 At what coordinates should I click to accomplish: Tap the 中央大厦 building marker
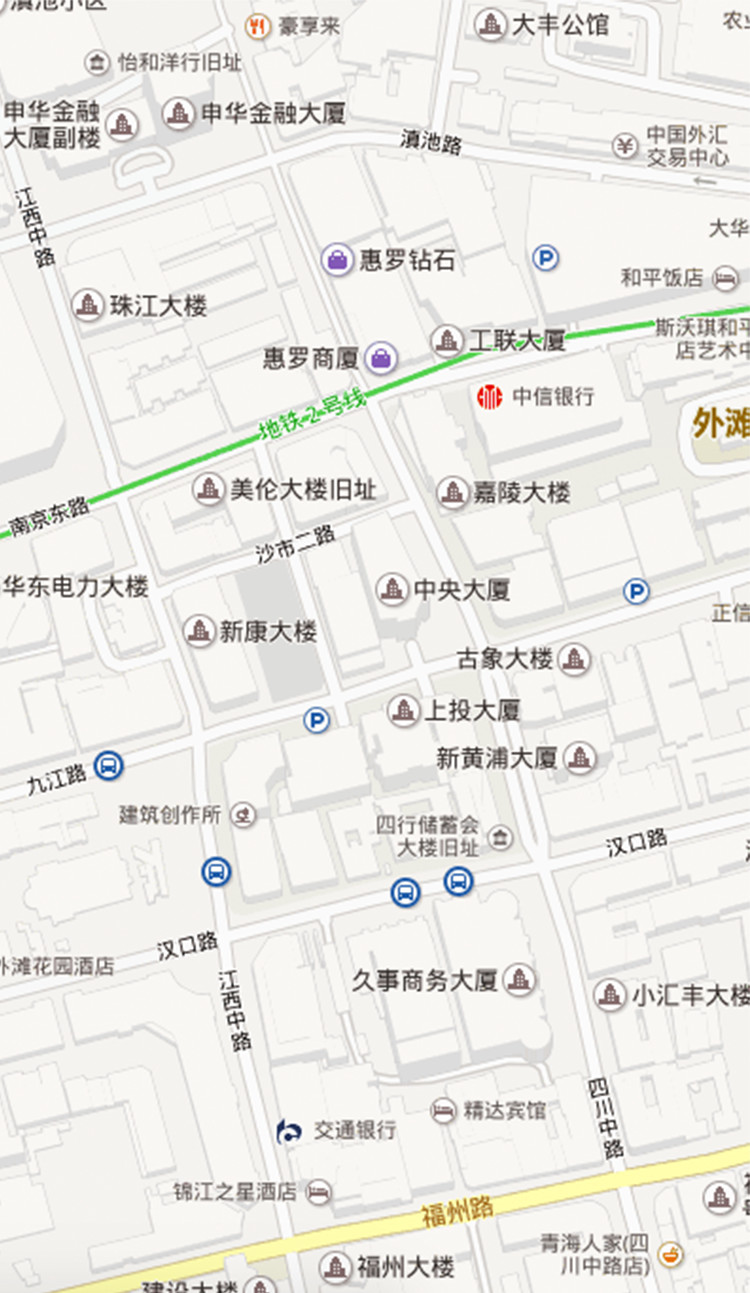pos(393,590)
